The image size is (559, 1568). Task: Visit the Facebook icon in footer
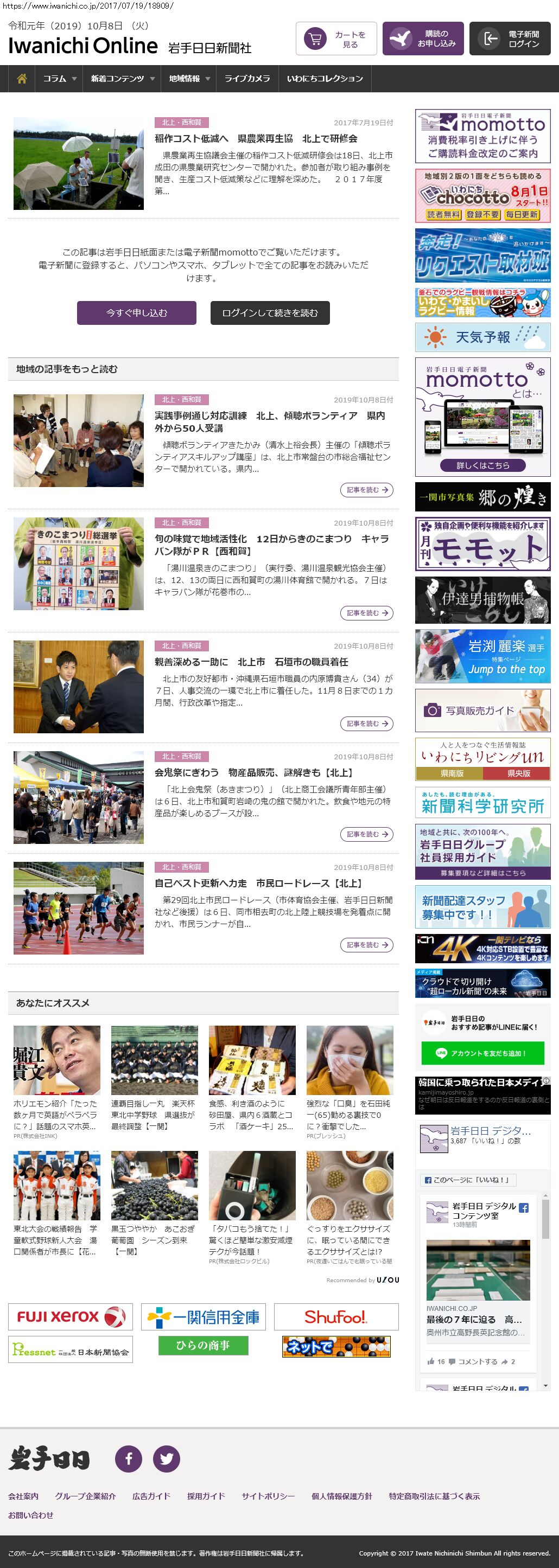pos(129,1458)
